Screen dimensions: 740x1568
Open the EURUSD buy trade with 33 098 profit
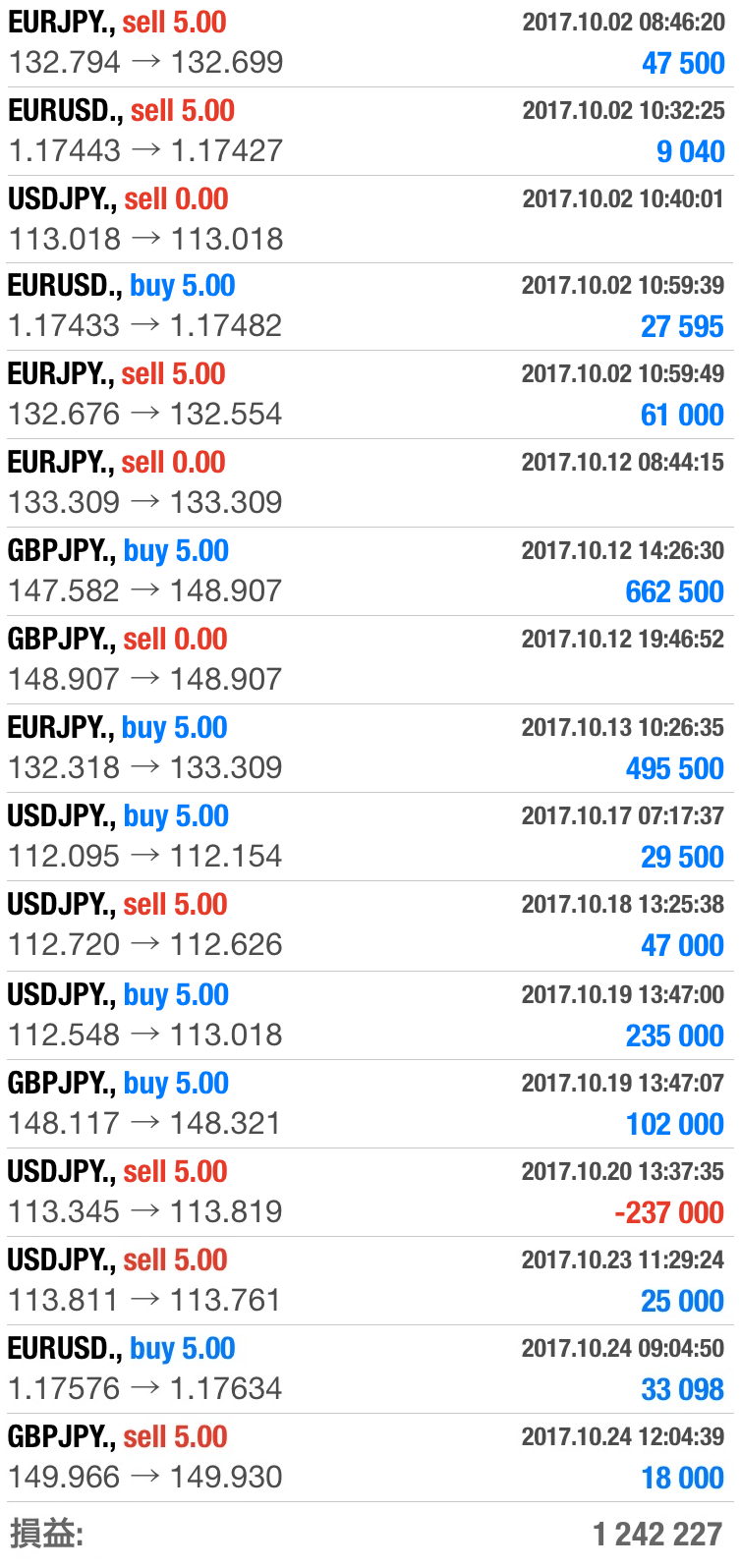(370, 1369)
